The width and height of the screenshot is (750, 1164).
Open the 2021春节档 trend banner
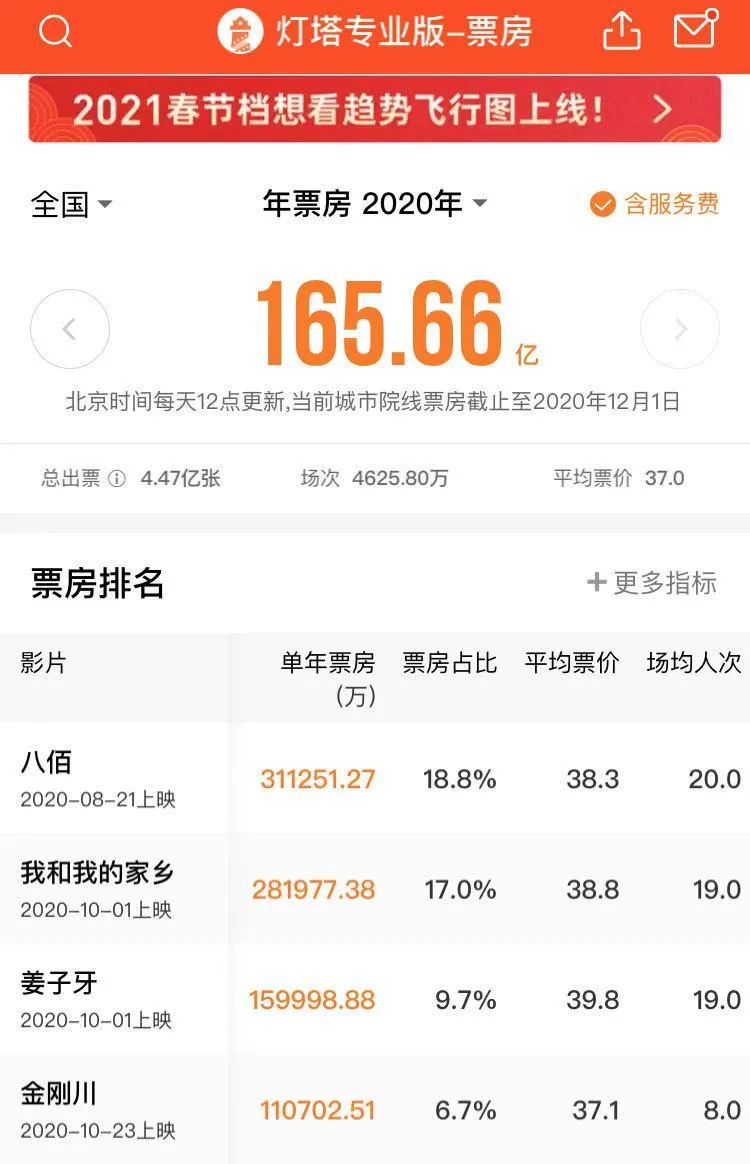pyautogui.click(x=375, y=109)
